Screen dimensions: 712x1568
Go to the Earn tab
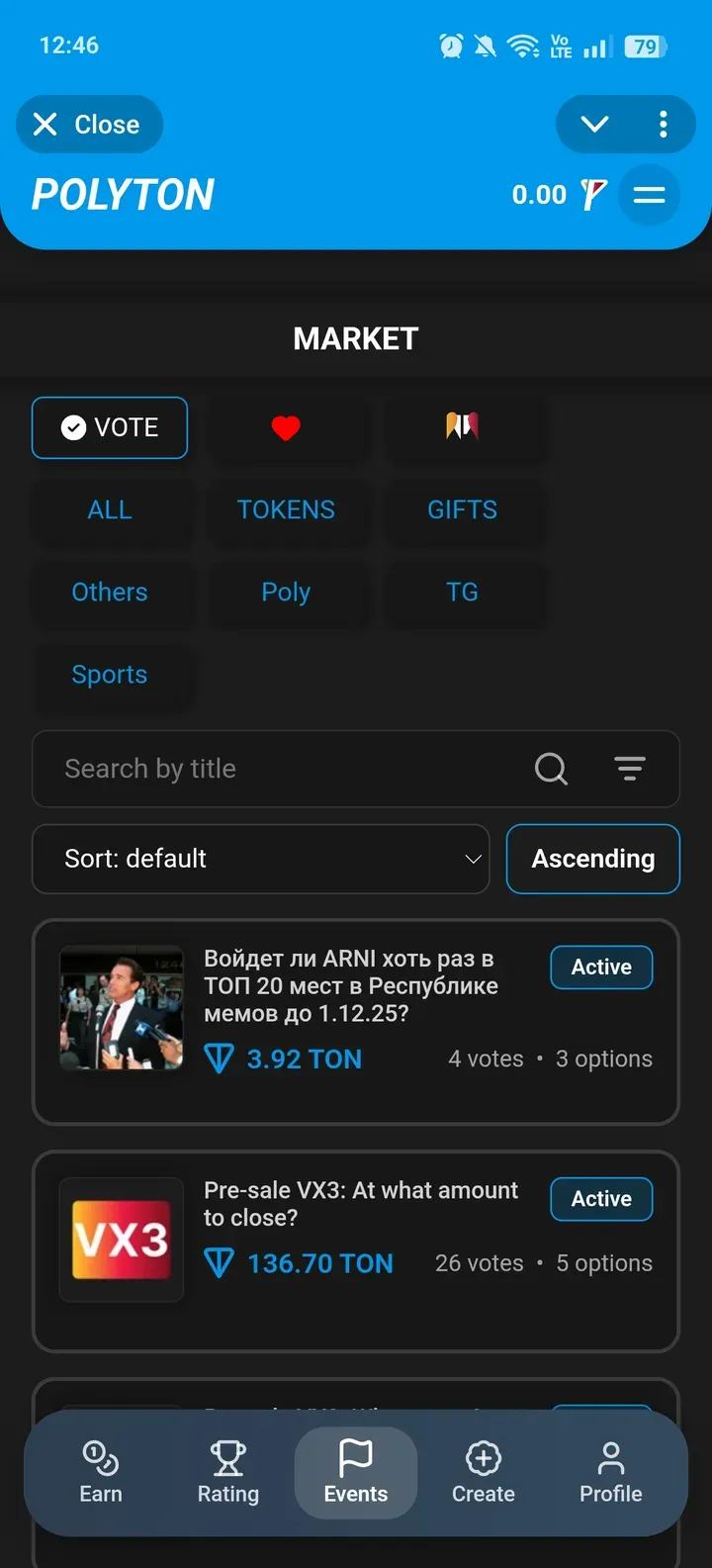[101, 1473]
